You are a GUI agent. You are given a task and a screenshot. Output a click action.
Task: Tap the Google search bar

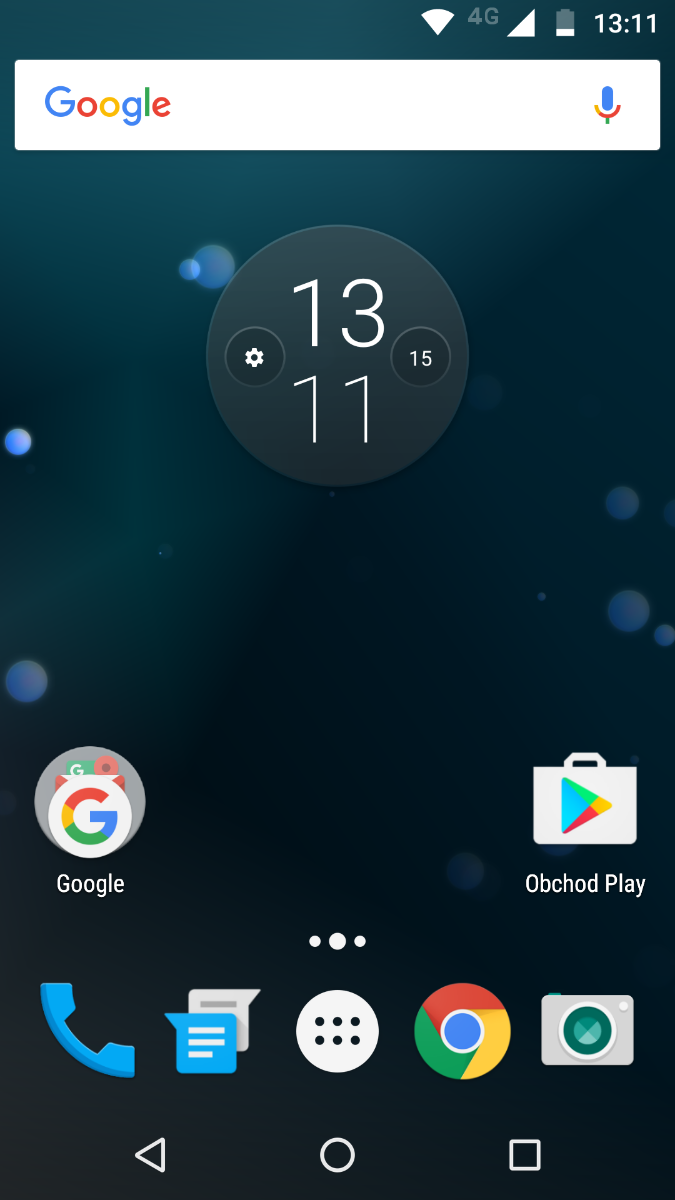click(300, 105)
